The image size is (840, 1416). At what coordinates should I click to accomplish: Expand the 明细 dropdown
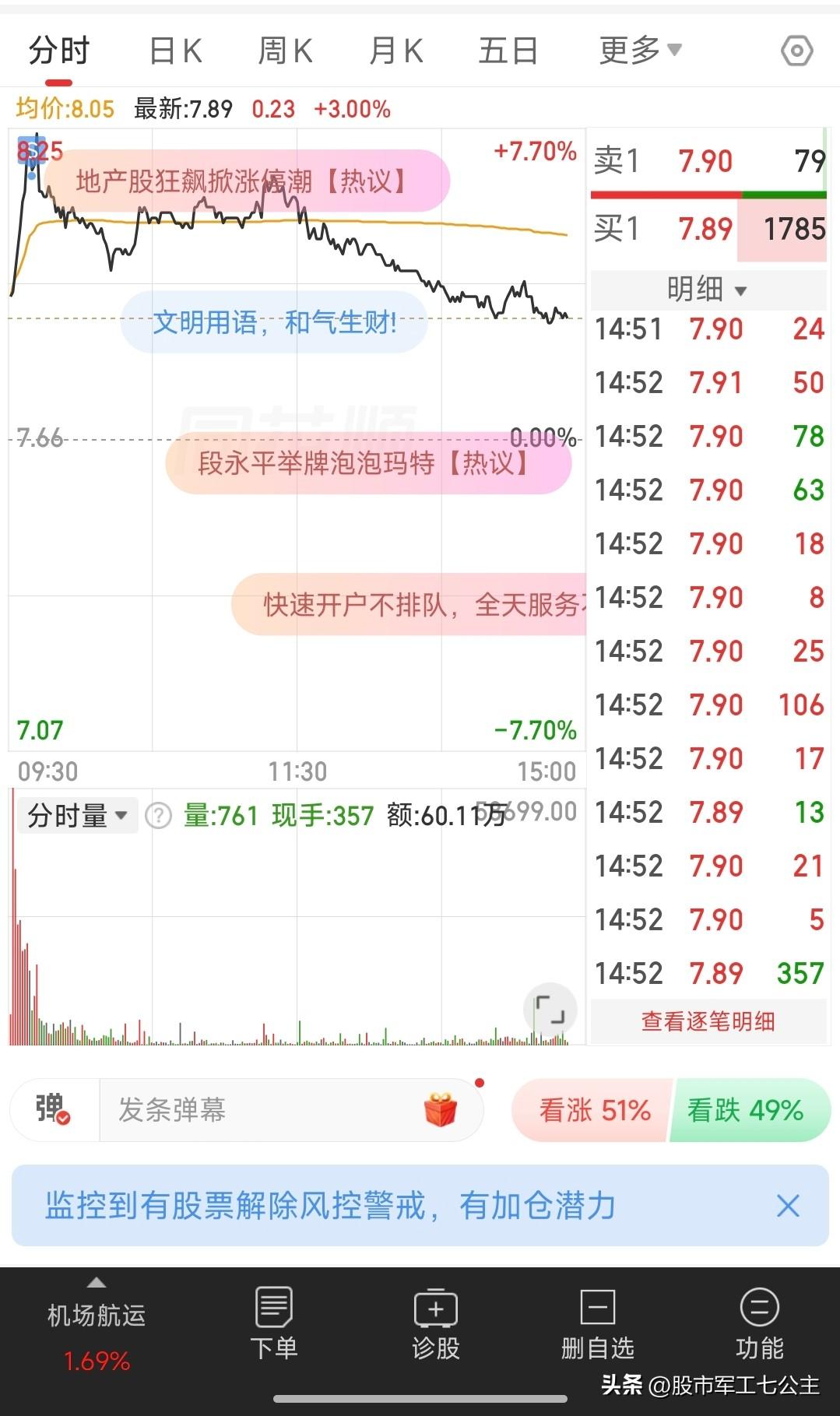tap(708, 290)
